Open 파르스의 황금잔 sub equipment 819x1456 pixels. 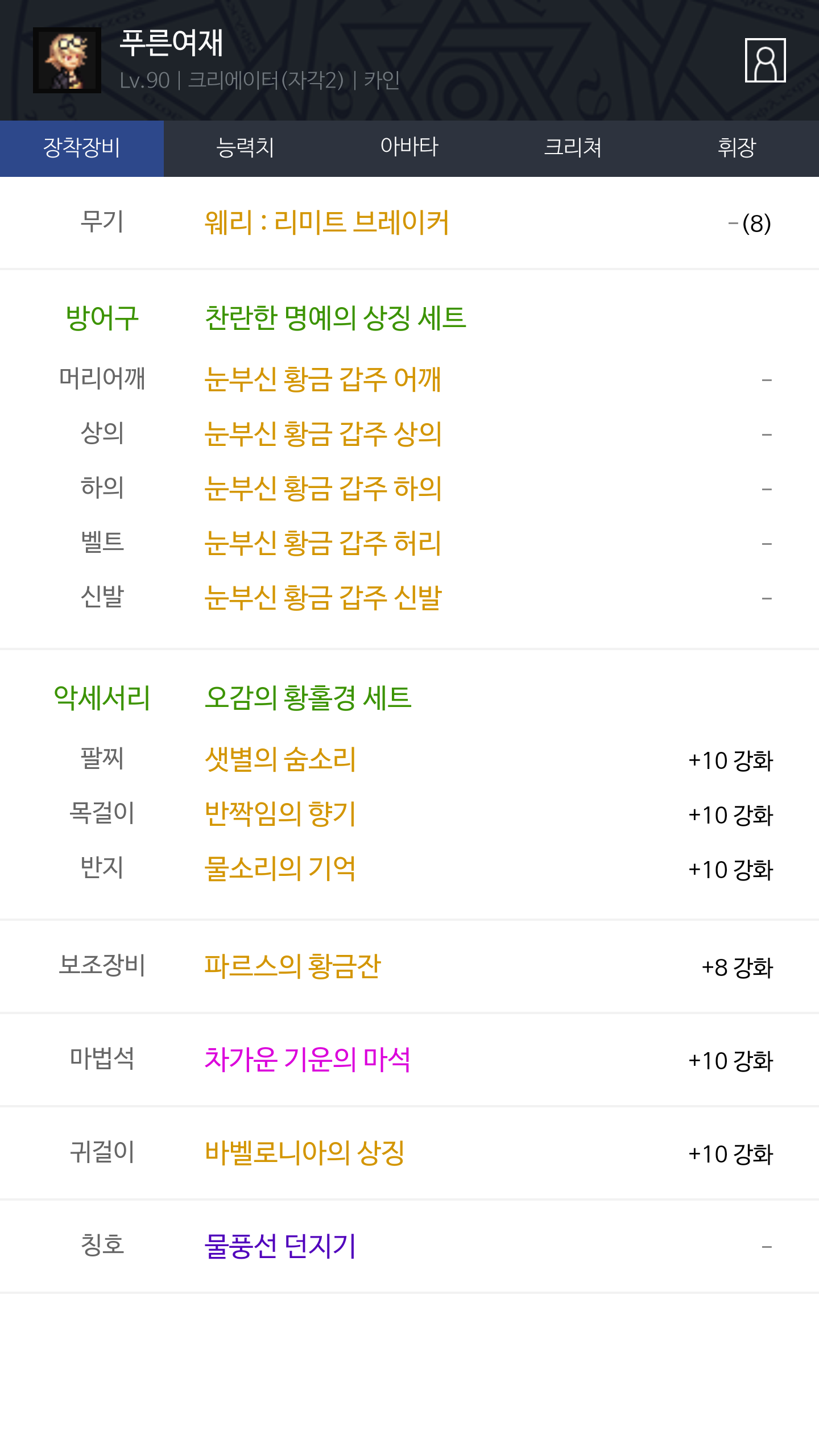coord(292,966)
